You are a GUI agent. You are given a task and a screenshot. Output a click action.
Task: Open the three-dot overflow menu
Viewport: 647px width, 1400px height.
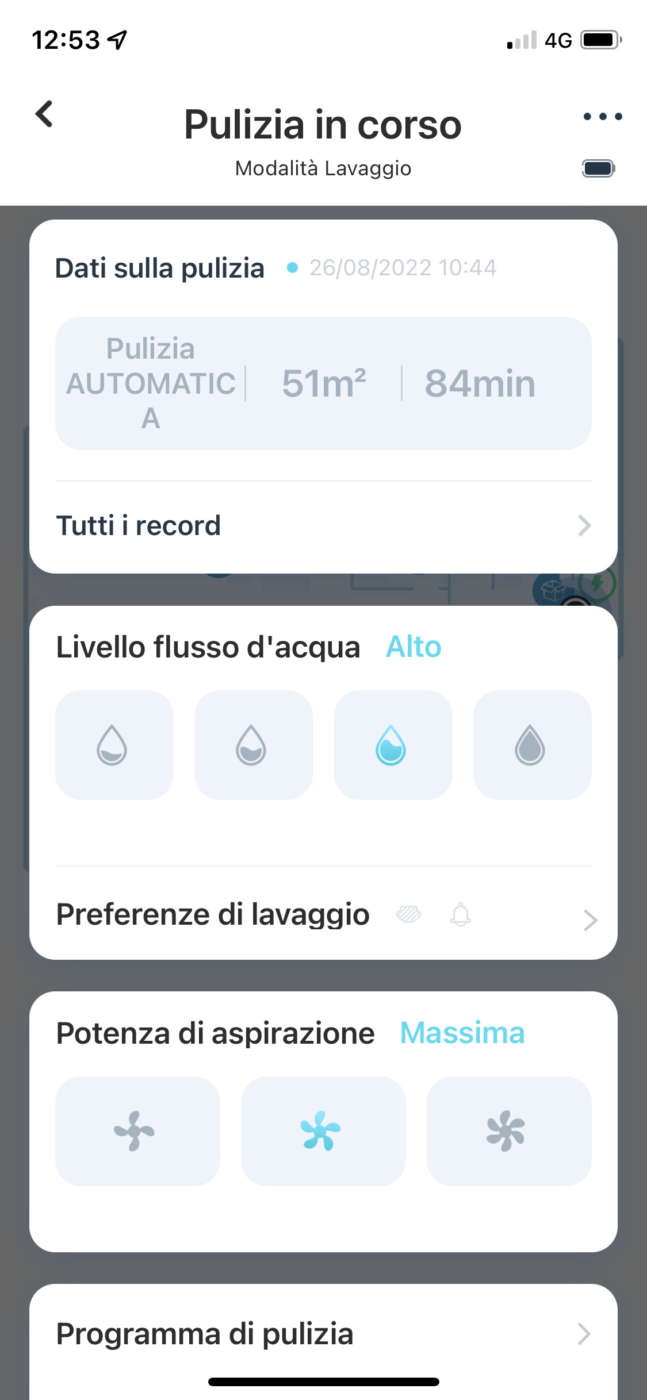(x=602, y=117)
